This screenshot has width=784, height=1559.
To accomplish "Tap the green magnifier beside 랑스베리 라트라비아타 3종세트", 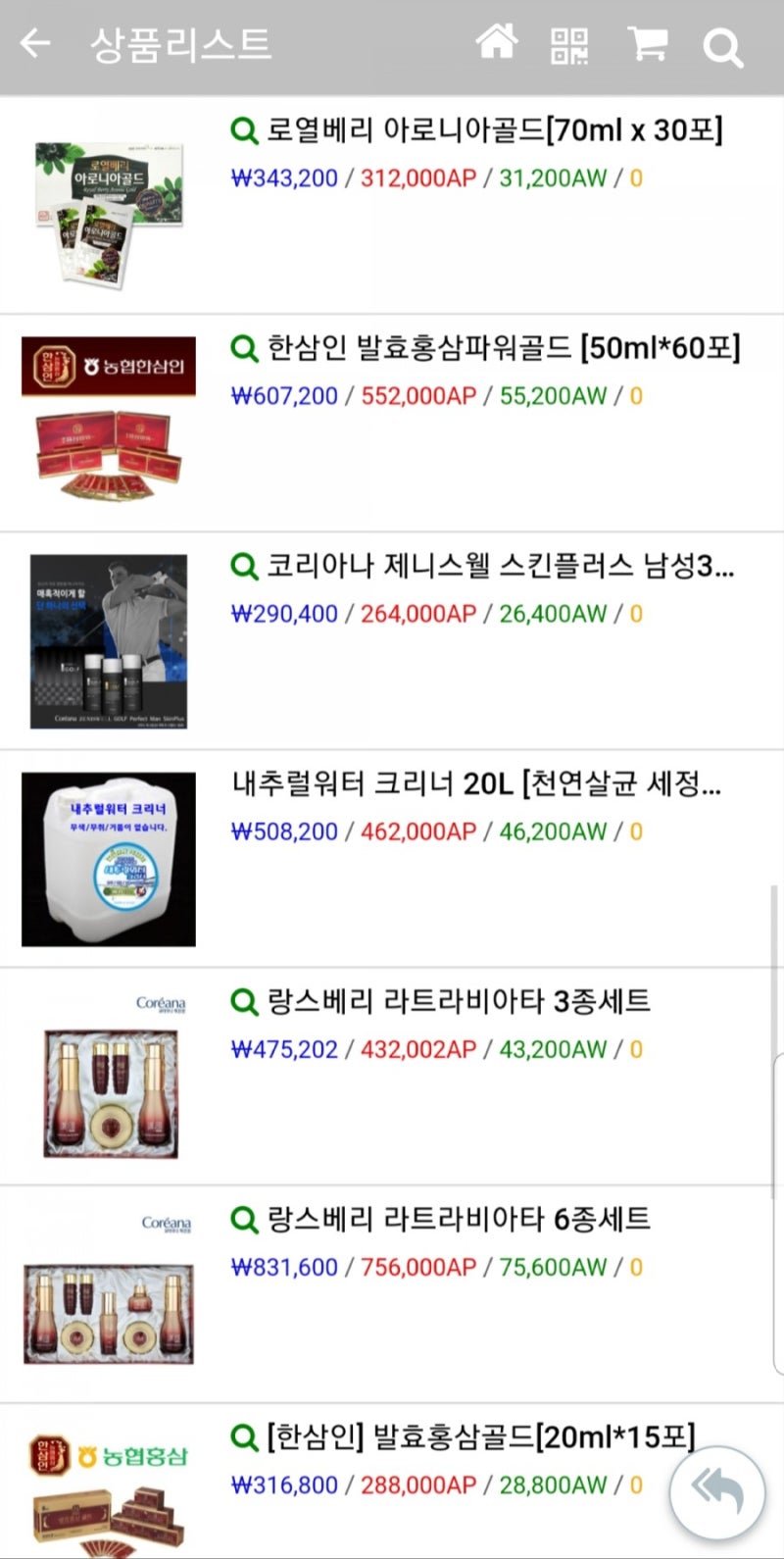I will point(244,1002).
